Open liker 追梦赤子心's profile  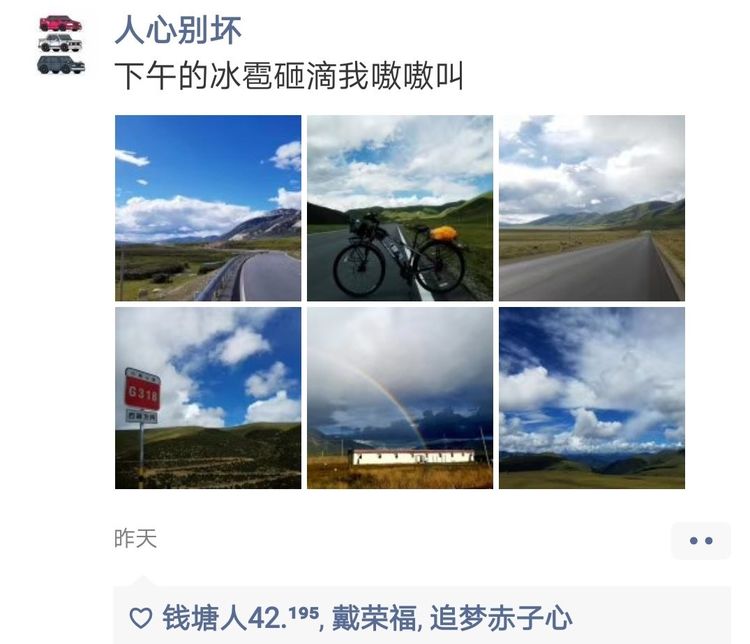click(500, 618)
